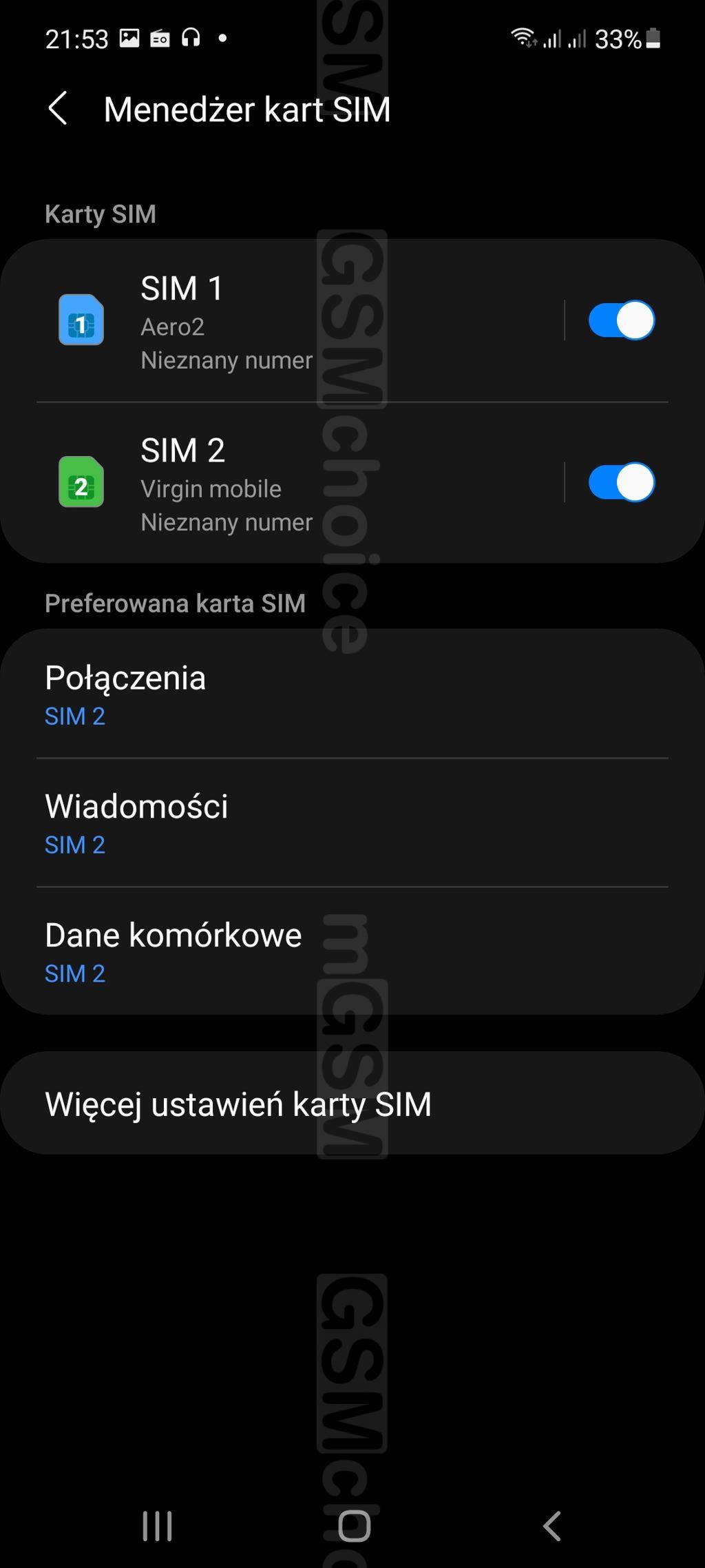Change the SIM for Dane komórkowe
705x1568 pixels.
[352, 951]
